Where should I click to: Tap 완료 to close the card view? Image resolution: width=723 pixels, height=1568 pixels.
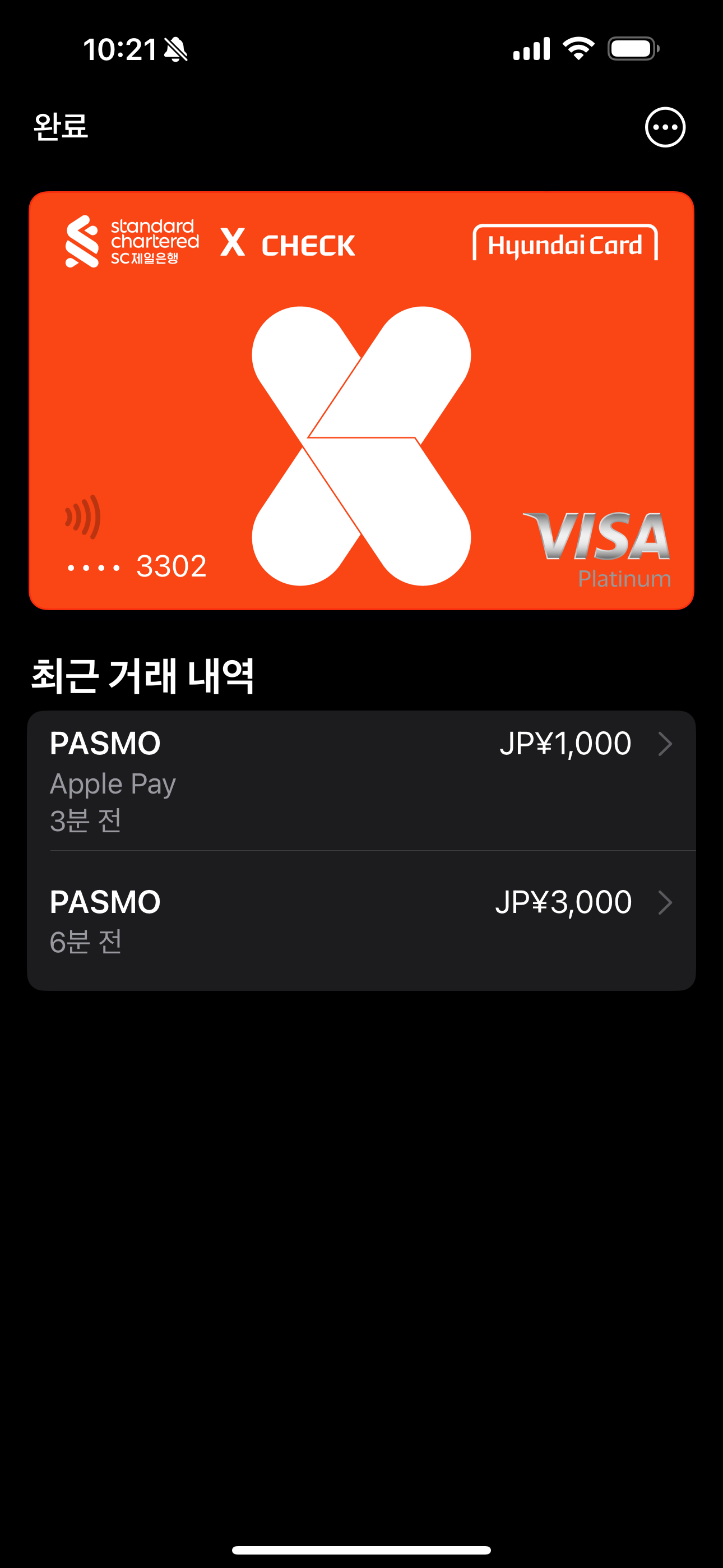(61, 127)
